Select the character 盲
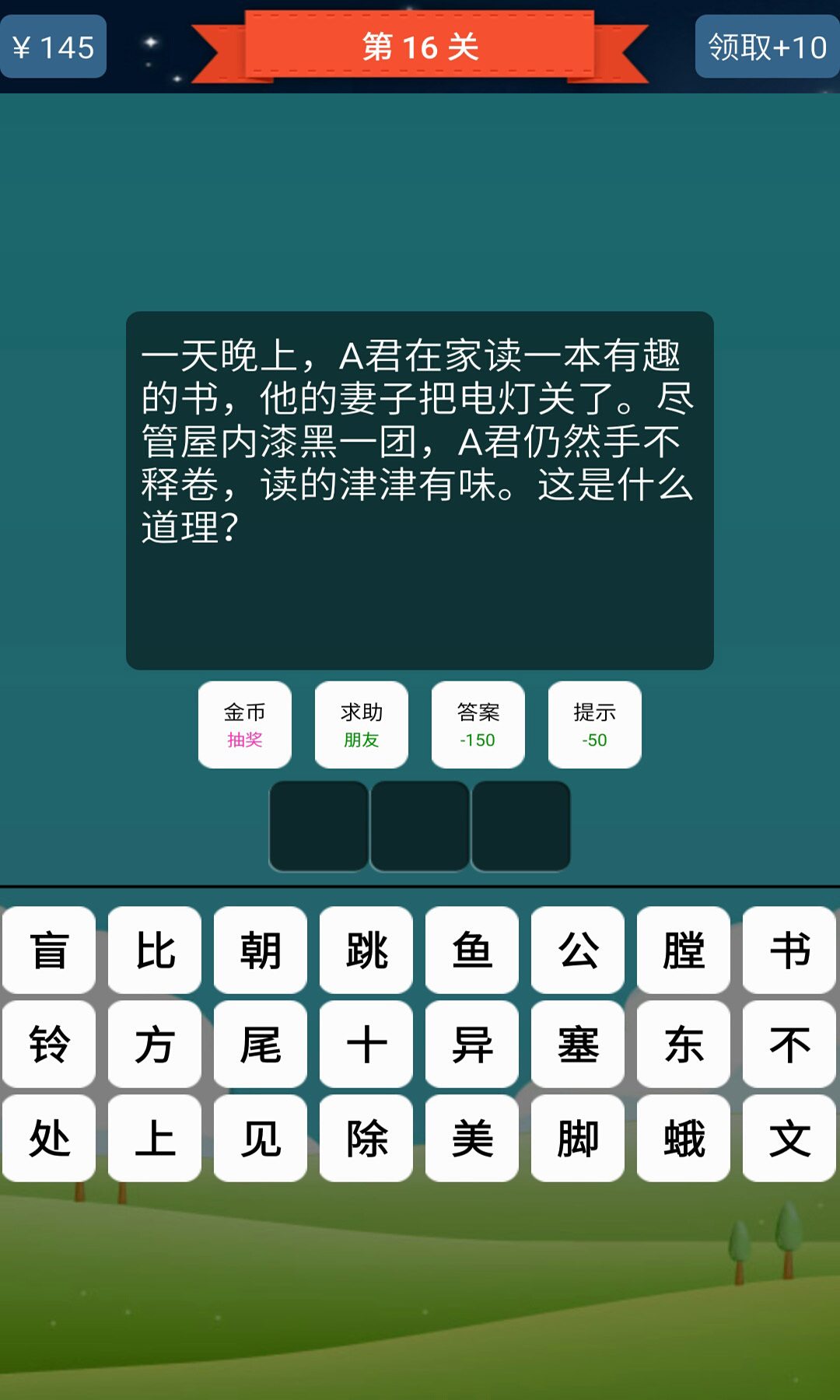Image resolution: width=840 pixels, height=1400 pixels. (x=49, y=950)
